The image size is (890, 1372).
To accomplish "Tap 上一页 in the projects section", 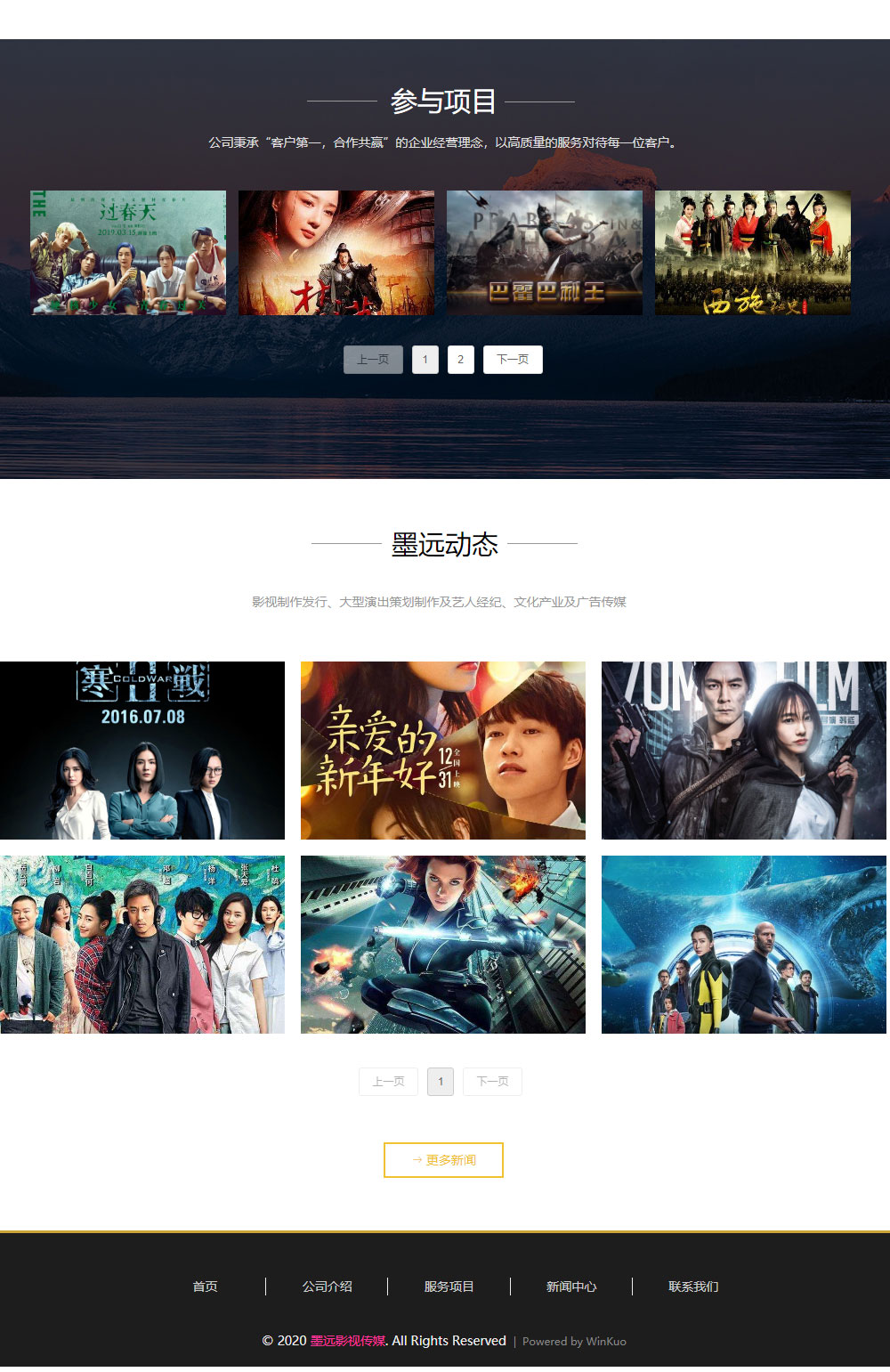I will 373,360.
